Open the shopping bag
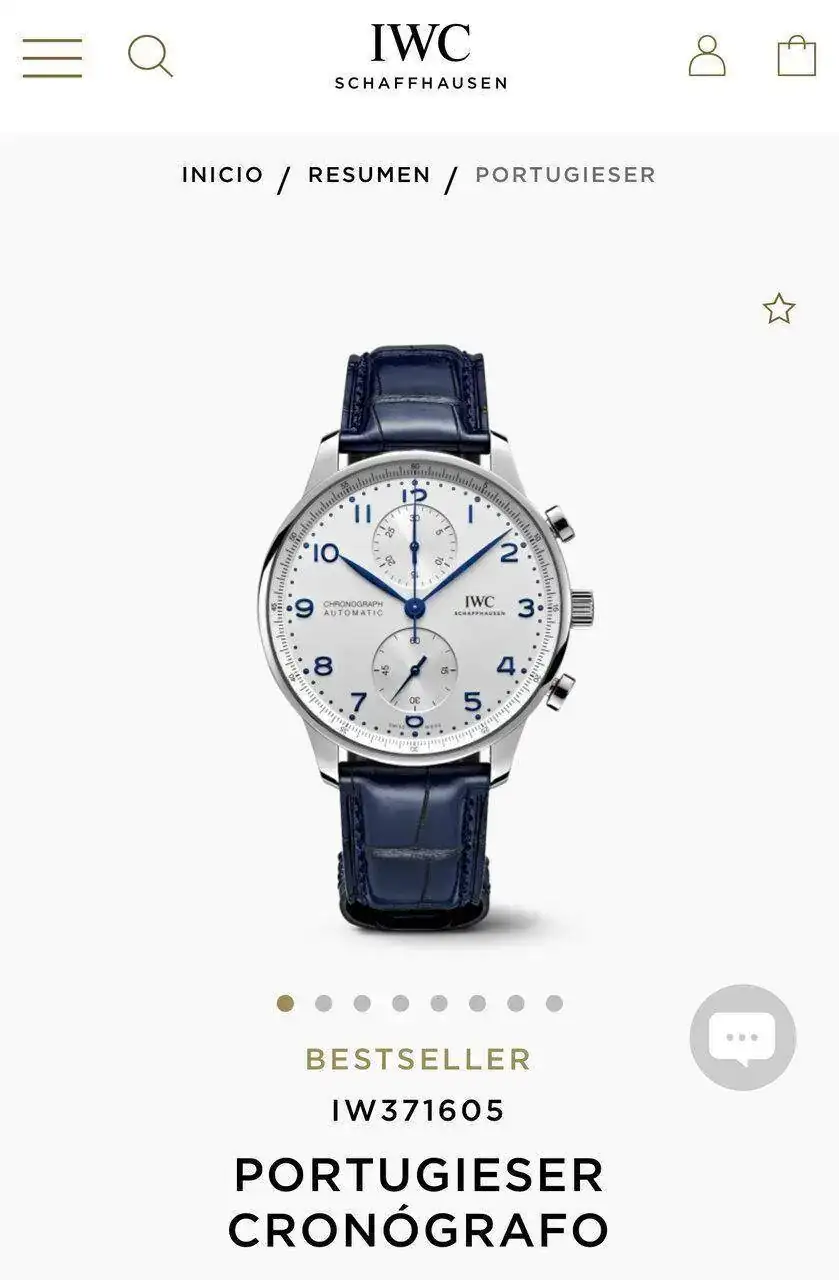The image size is (839, 1280). coord(796,56)
